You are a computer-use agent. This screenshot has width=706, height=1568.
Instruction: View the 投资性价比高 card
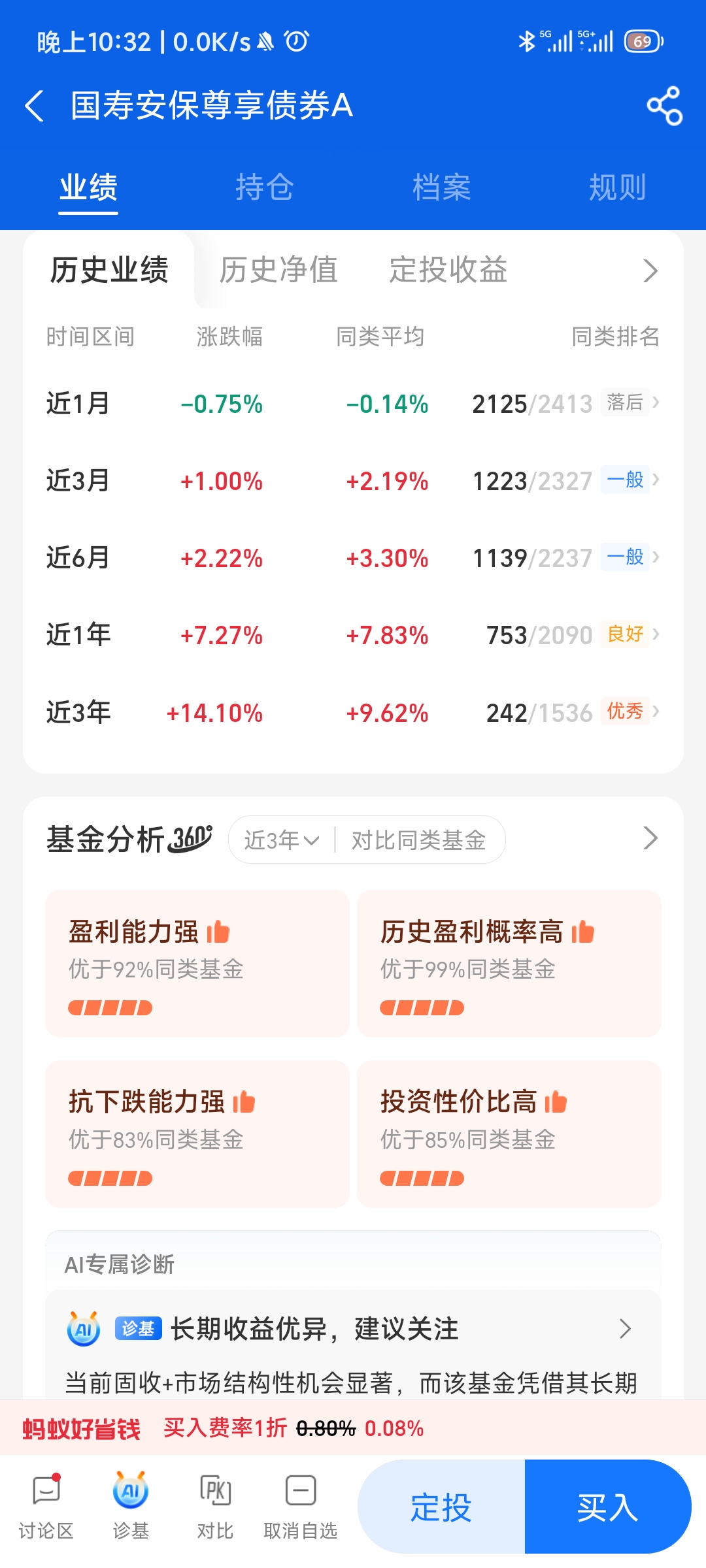509,1134
